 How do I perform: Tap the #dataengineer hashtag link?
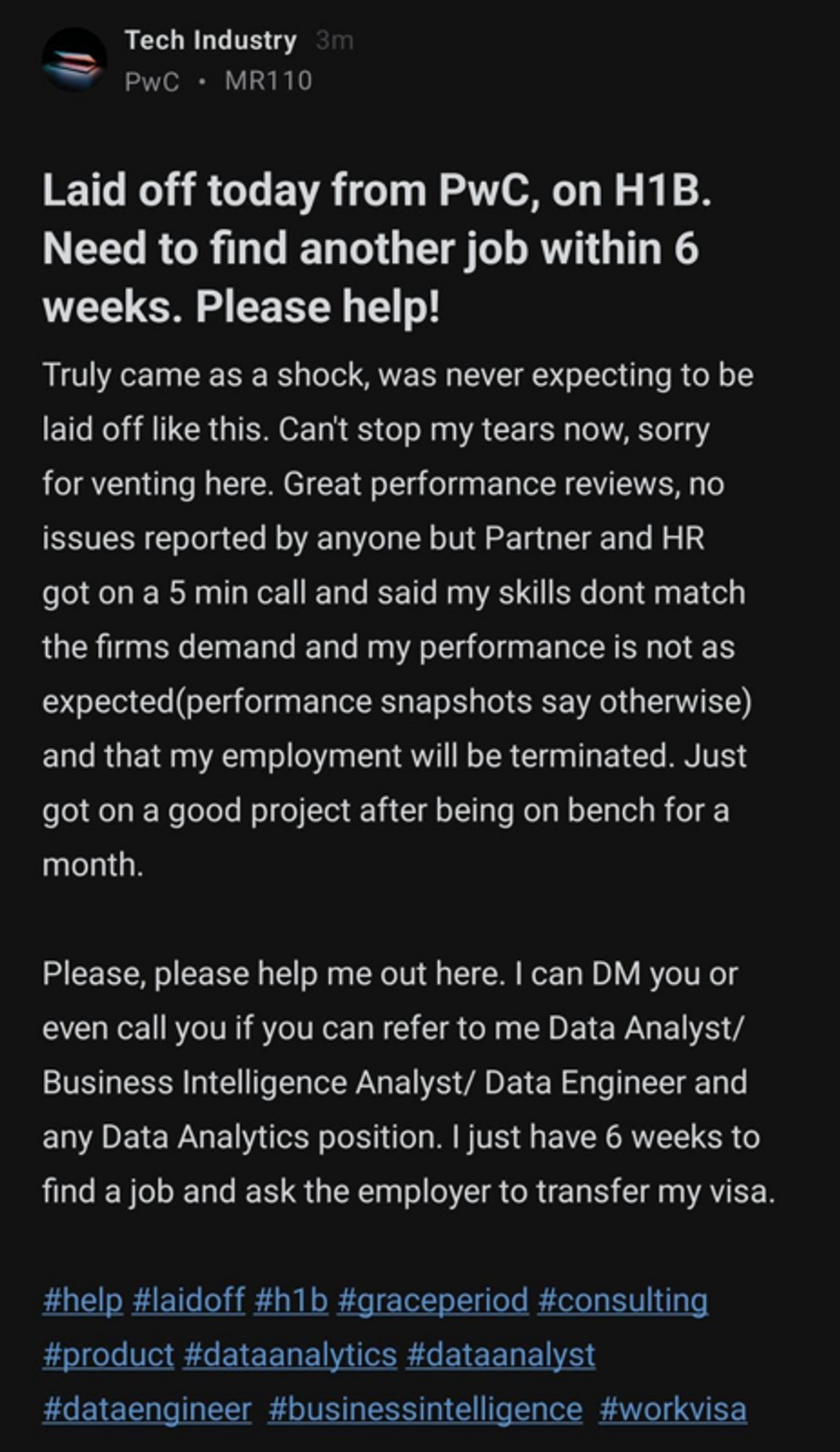pos(147,1409)
